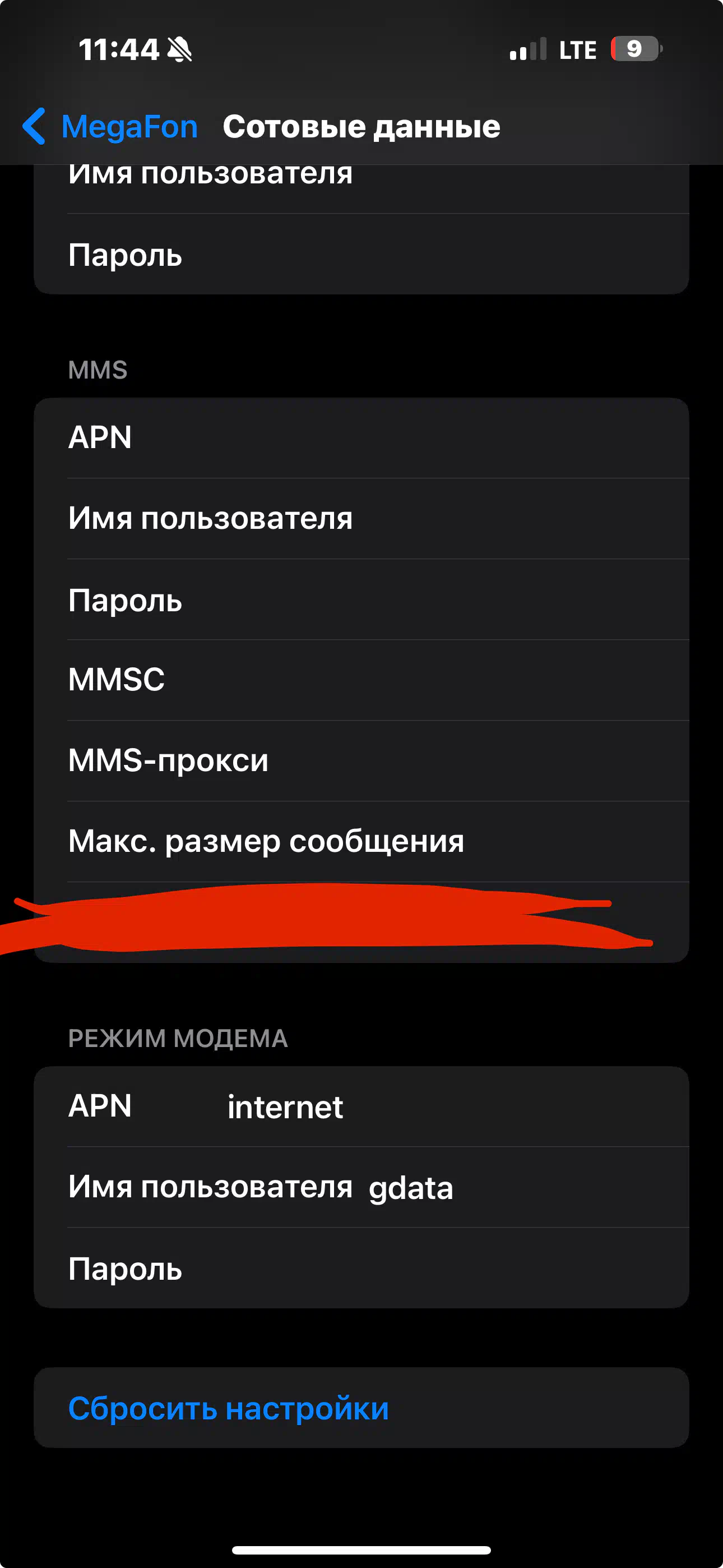This screenshot has height=1568, width=723.
Task: Edit the Режим модема APN internet field
Action: 361,1106
